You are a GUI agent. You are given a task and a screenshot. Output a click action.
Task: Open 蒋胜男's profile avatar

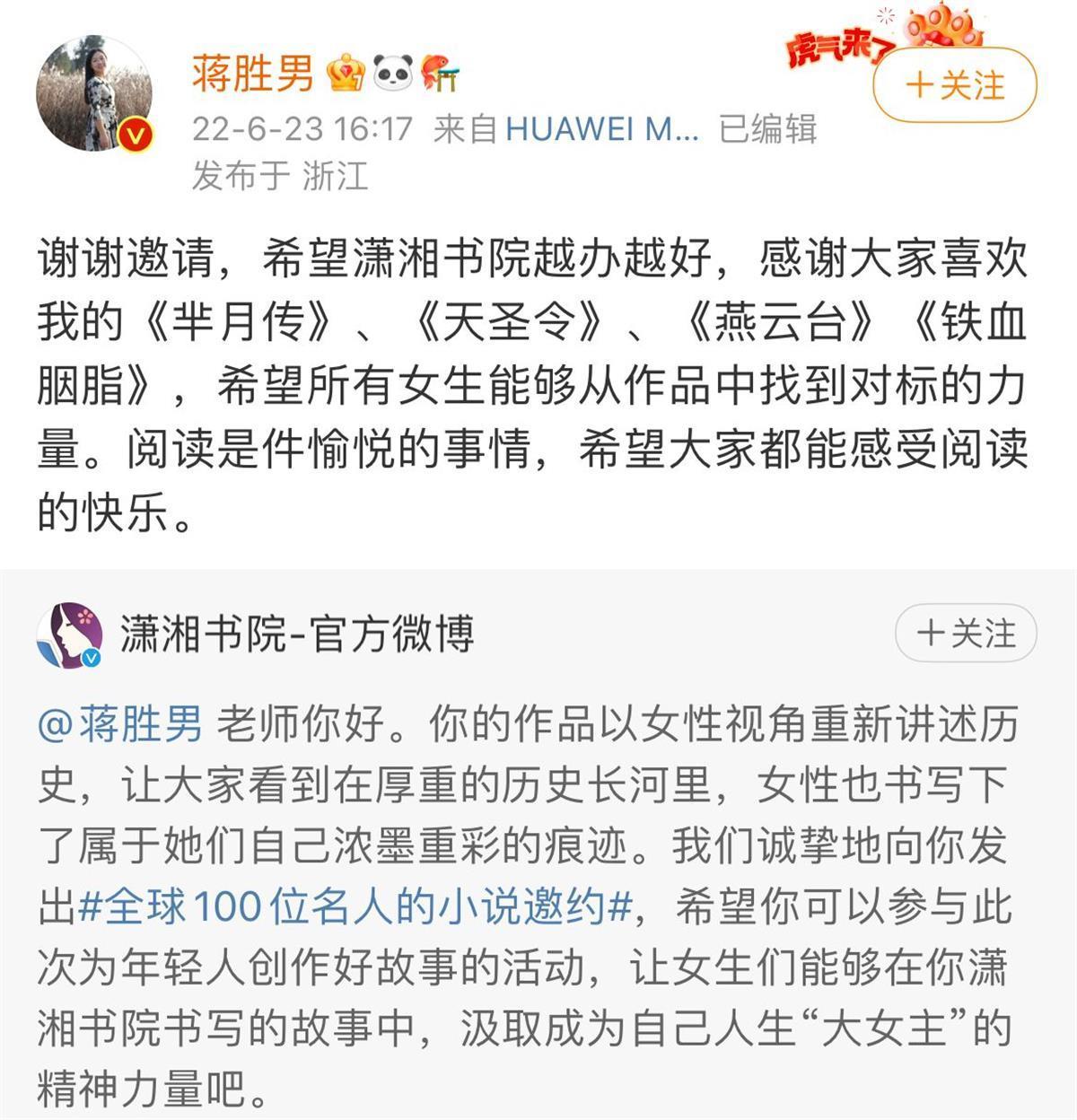click(x=93, y=93)
